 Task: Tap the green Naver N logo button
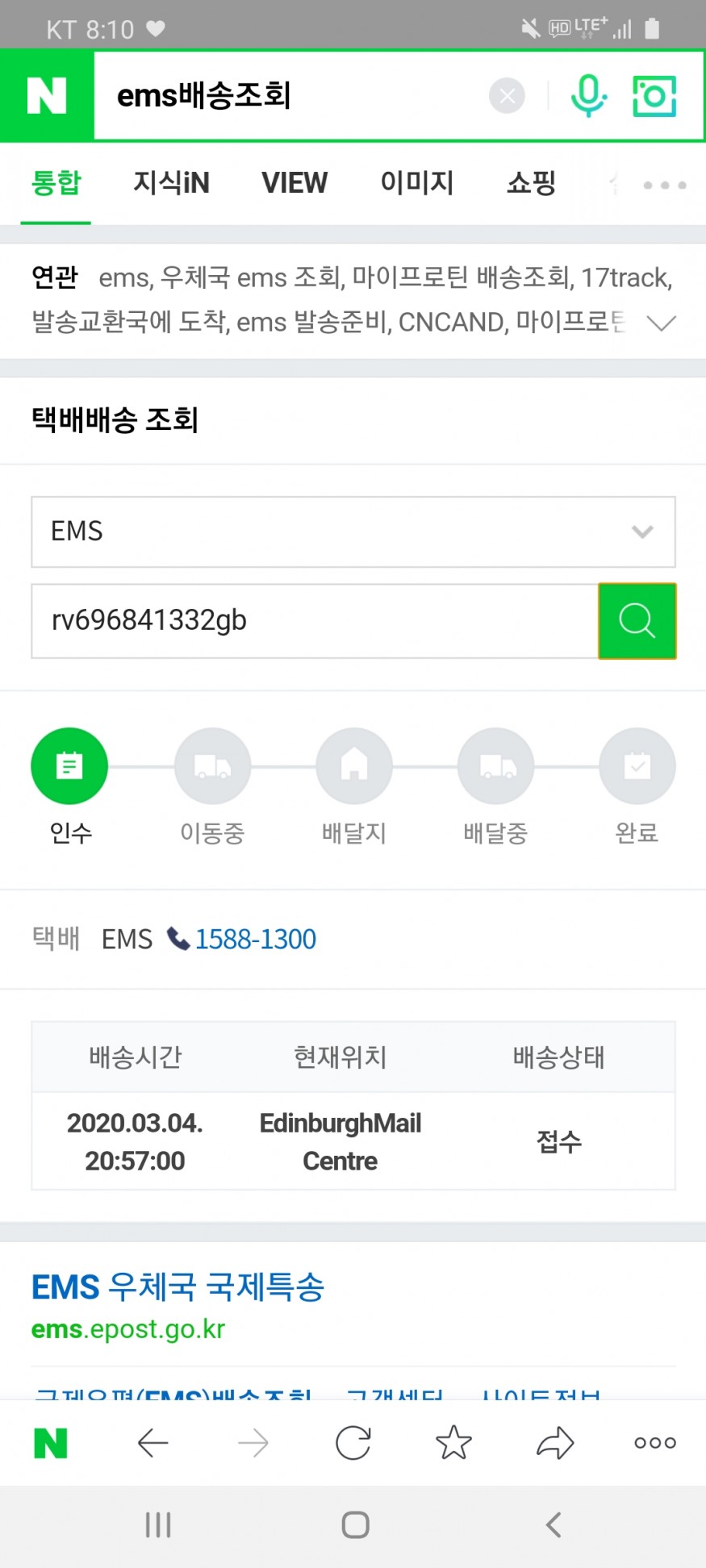point(47,96)
